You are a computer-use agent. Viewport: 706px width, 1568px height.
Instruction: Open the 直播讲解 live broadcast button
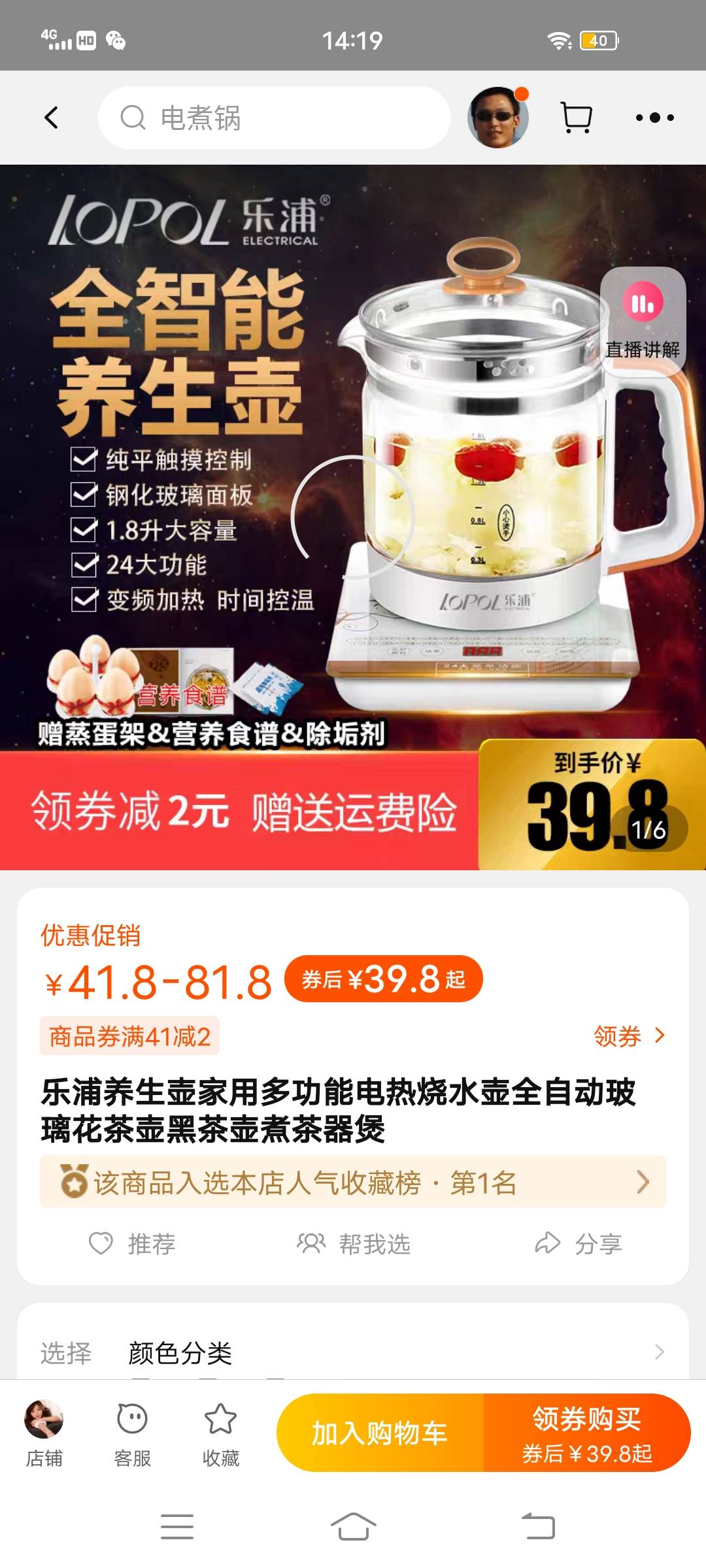[x=643, y=321]
